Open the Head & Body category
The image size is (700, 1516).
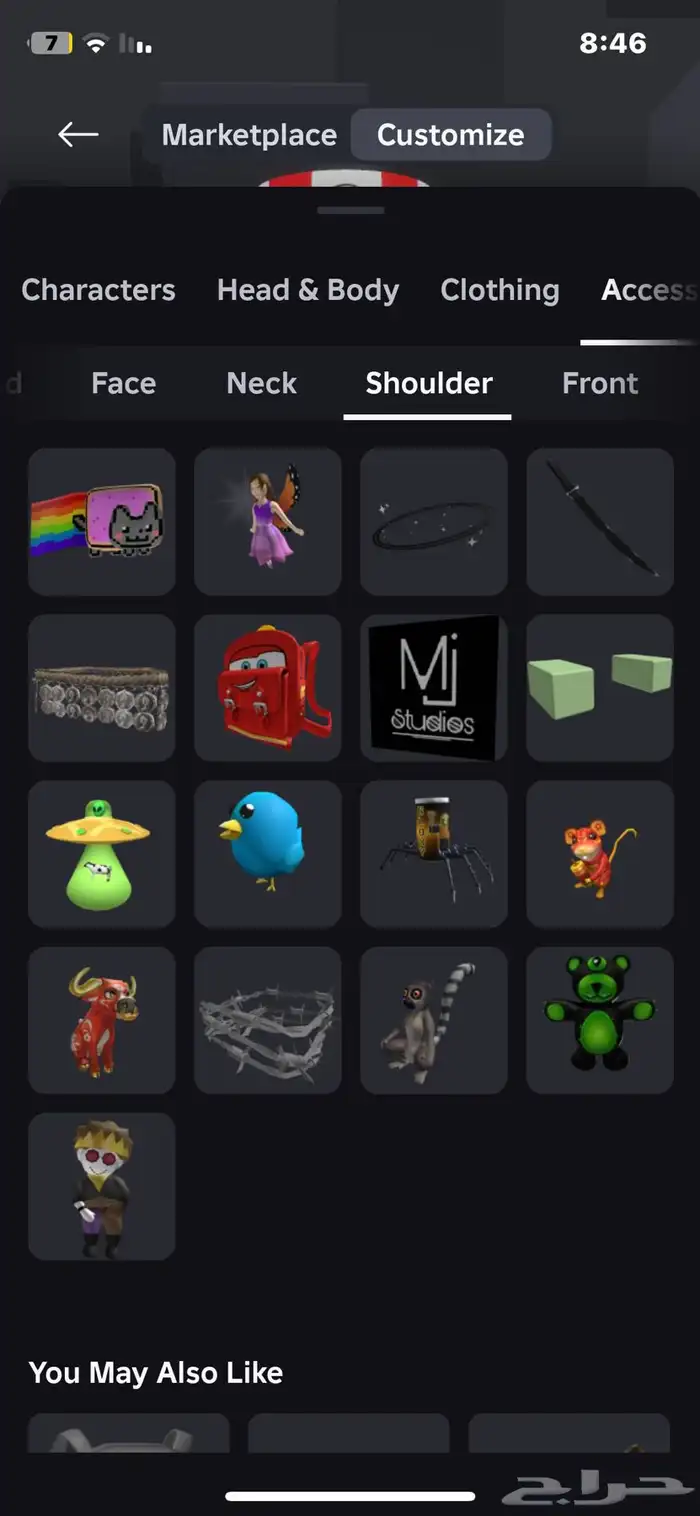click(308, 290)
